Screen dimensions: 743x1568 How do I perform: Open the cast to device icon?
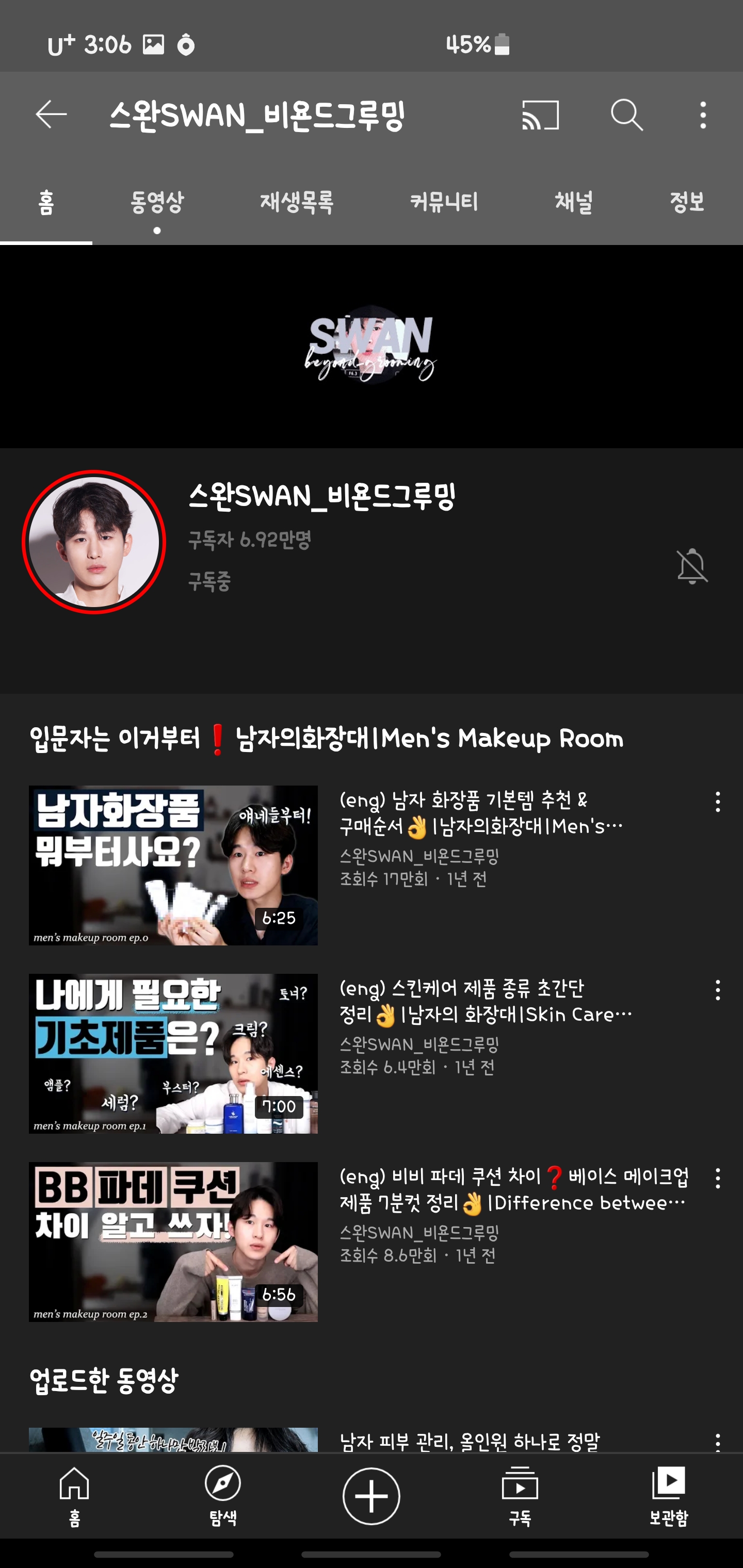tap(540, 115)
